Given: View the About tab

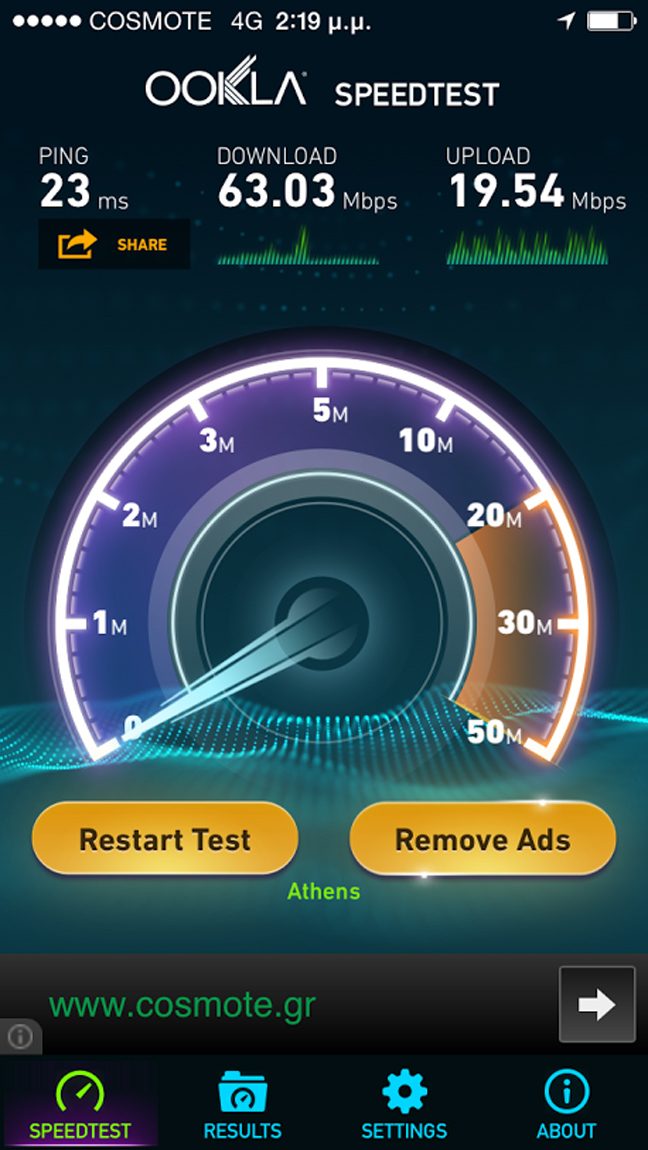Looking at the screenshot, I should [x=566, y=1105].
